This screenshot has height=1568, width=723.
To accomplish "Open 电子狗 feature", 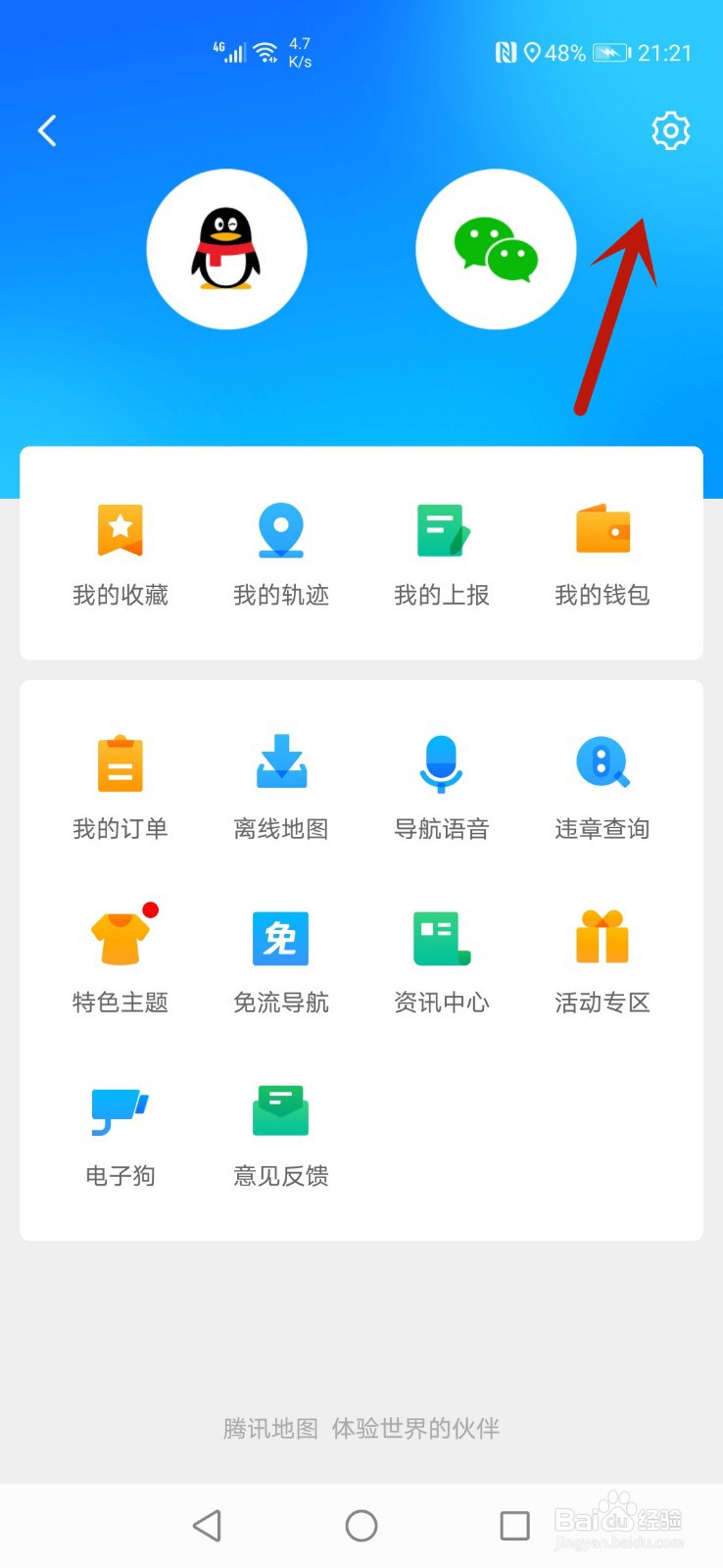I will [120, 1135].
